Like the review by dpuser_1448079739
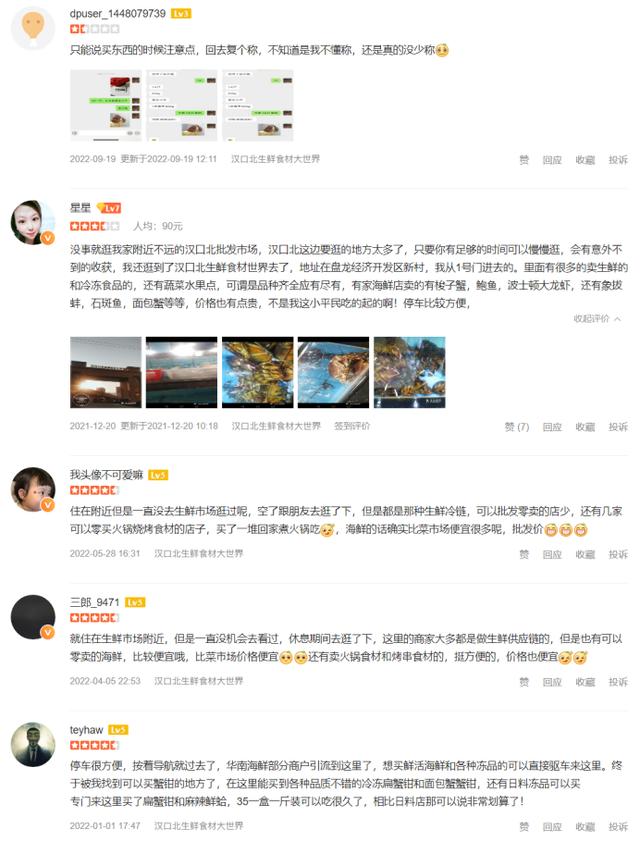Screen dimensions: 640x854 [x=524, y=159]
